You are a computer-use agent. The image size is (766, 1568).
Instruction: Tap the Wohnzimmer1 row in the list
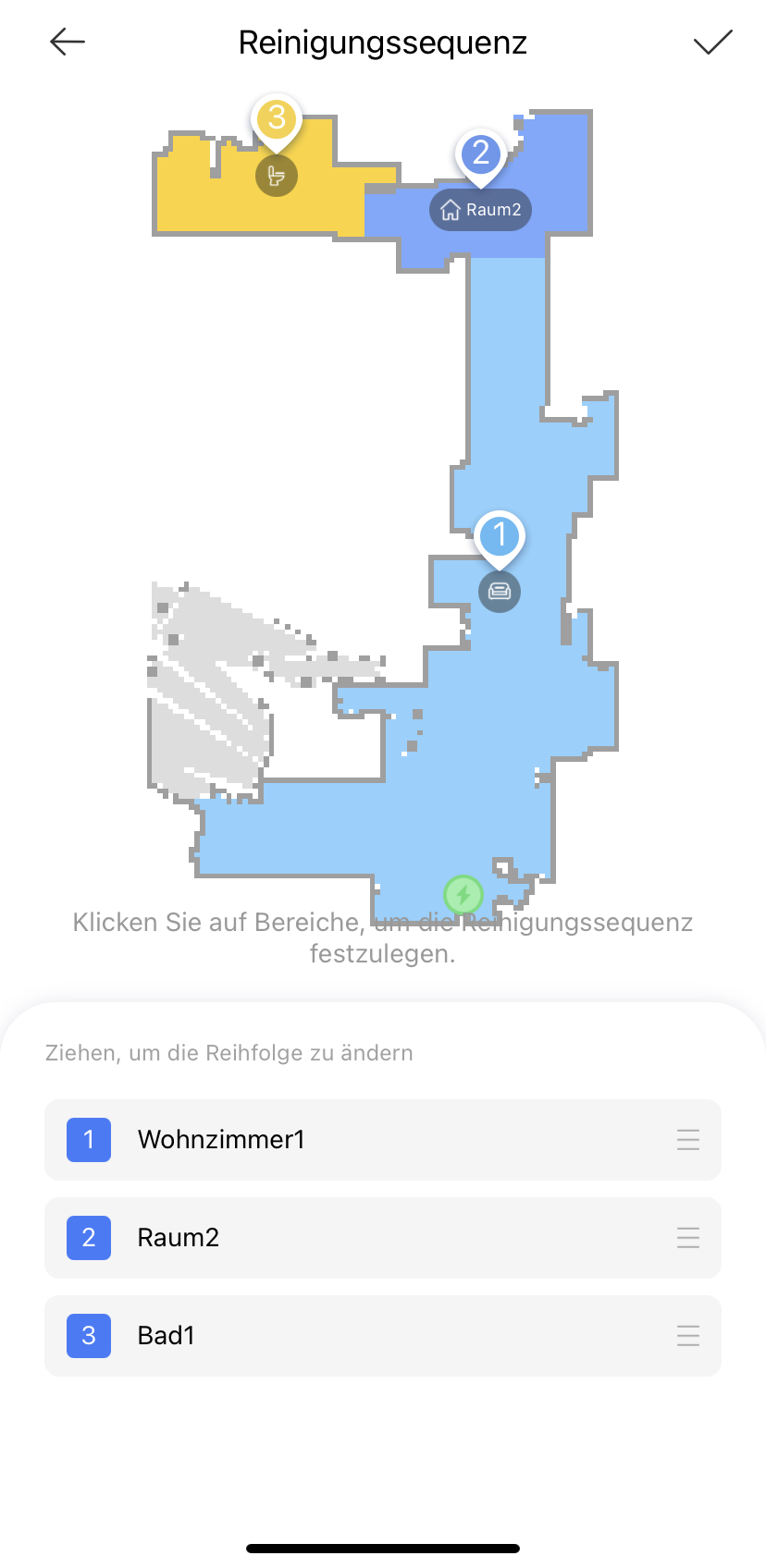[x=383, y=1140]
